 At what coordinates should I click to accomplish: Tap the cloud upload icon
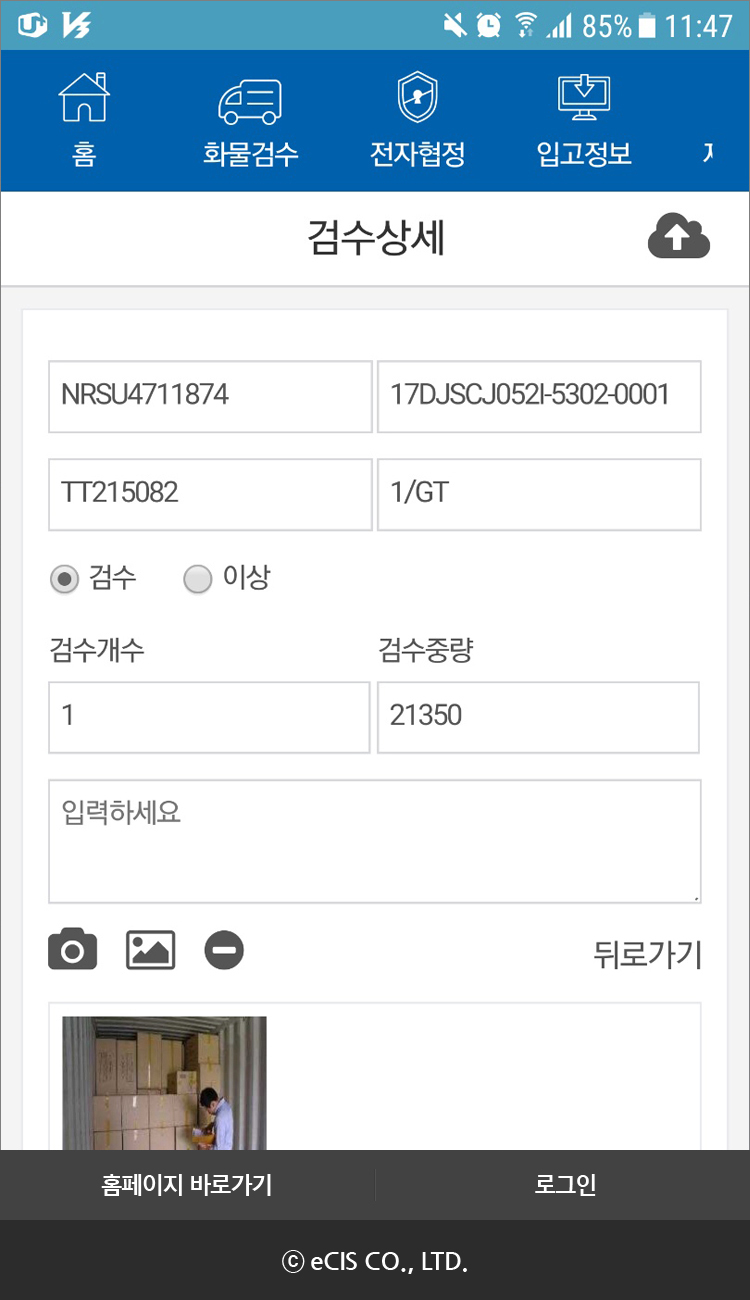click(679, 238)
